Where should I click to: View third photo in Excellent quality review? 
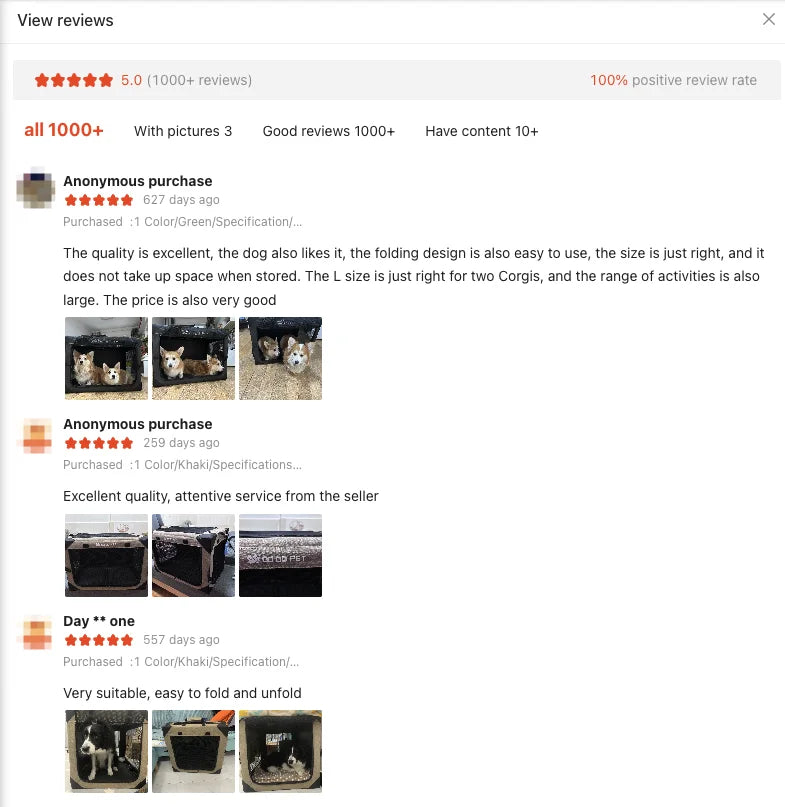tap(280, 555)
